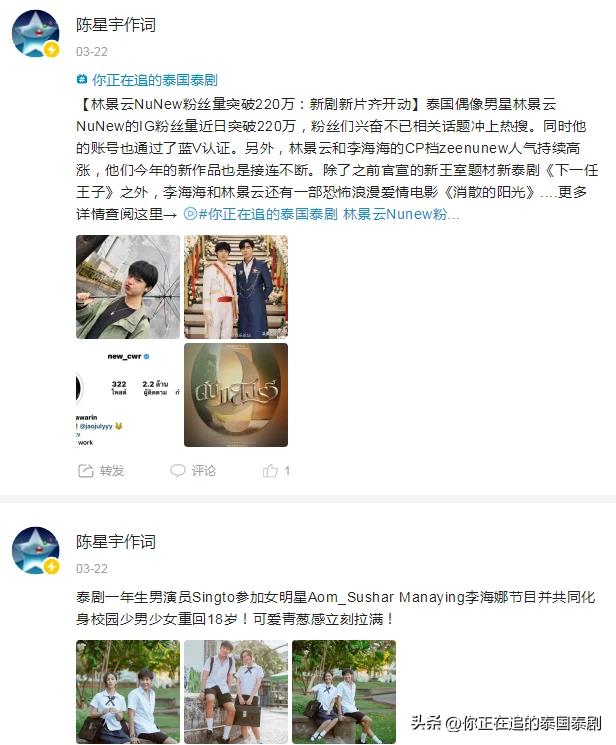View the middle standing couple photo in the Singto post
The height and width of the screenshot is (745, 616).
tap(236, 692)
